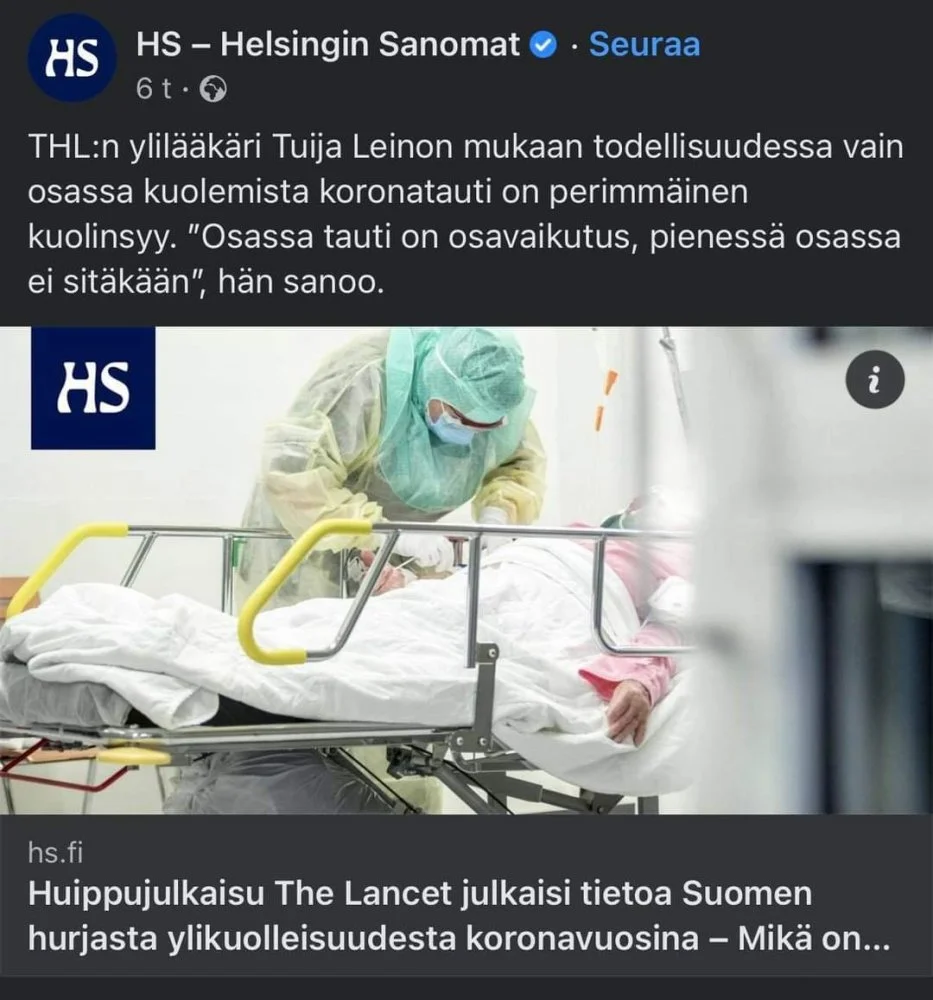Tap the info icon on the article image

(874, 380)
